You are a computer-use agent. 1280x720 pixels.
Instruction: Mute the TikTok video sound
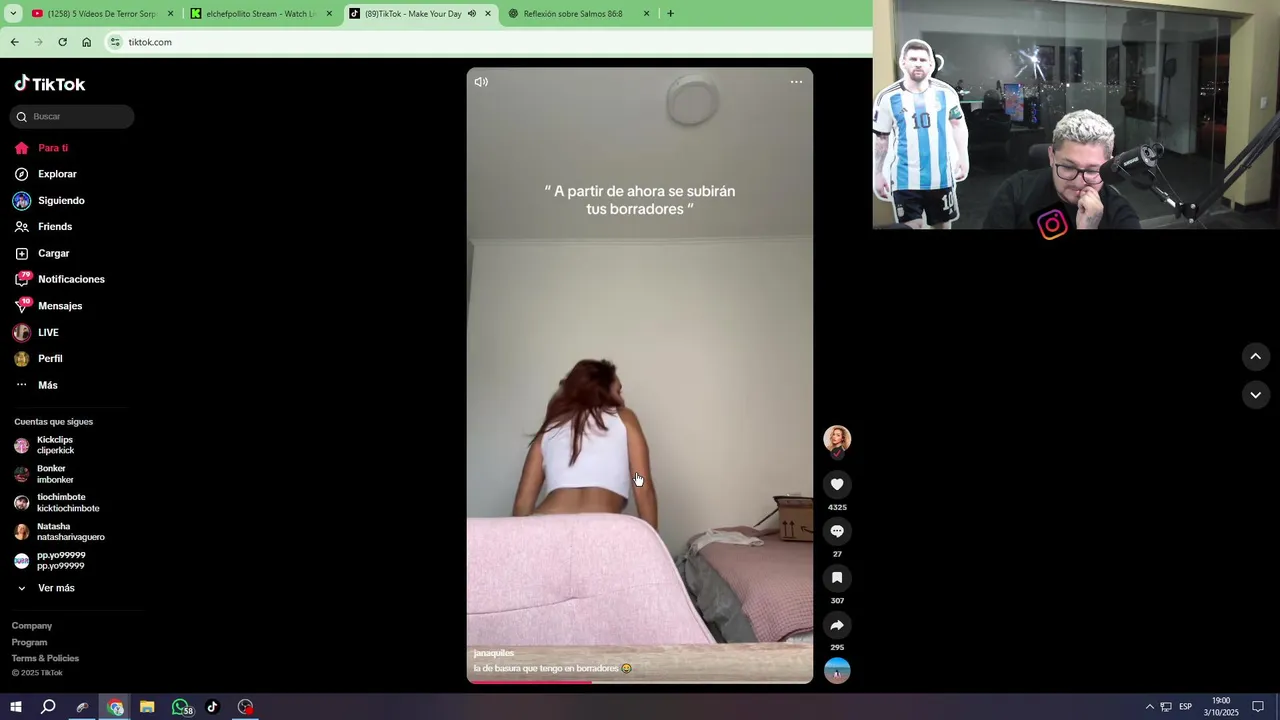(x=481, y=82)
